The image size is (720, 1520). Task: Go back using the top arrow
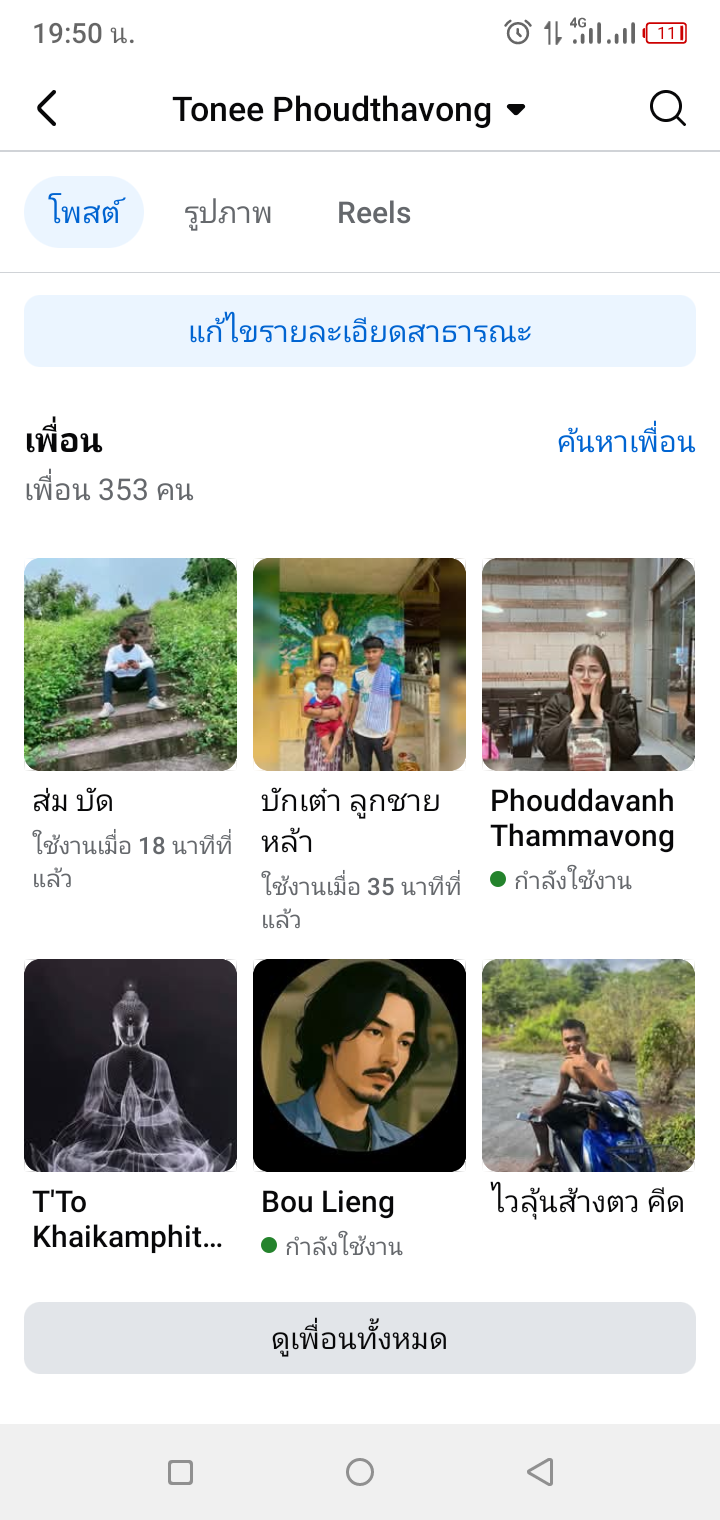pyautogui.click(x=47, y=108)
